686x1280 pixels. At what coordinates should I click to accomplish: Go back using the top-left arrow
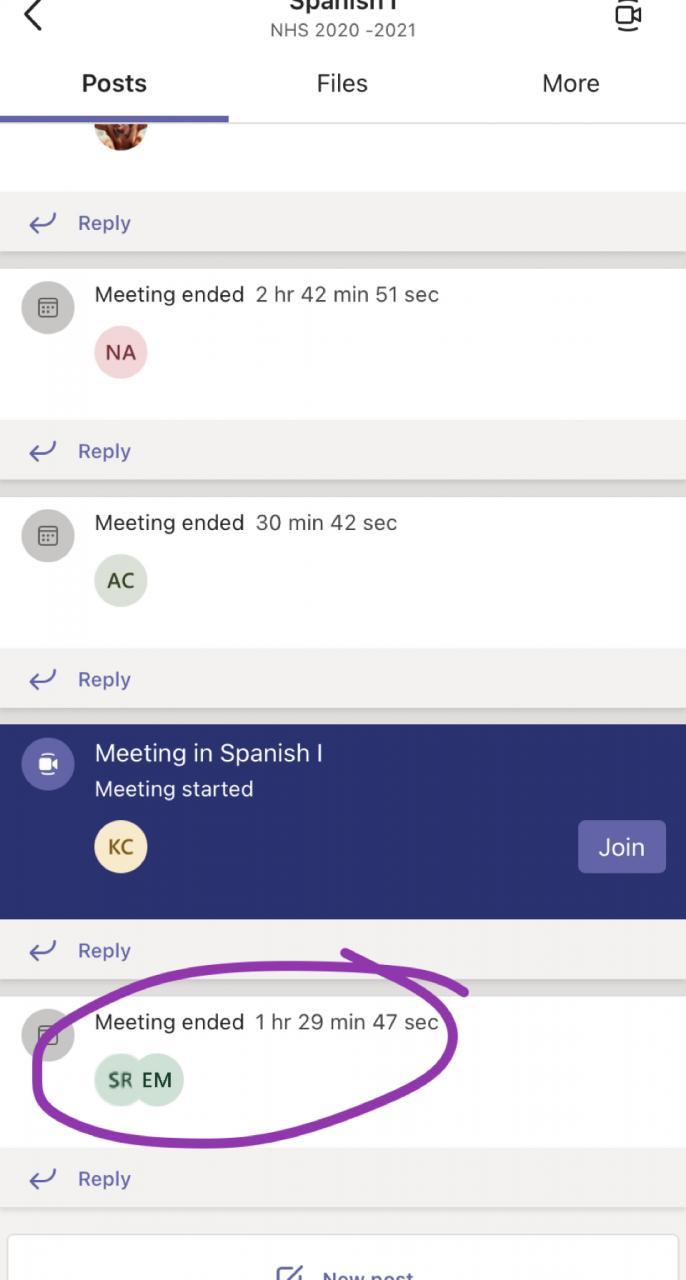[x=33, y=15]
